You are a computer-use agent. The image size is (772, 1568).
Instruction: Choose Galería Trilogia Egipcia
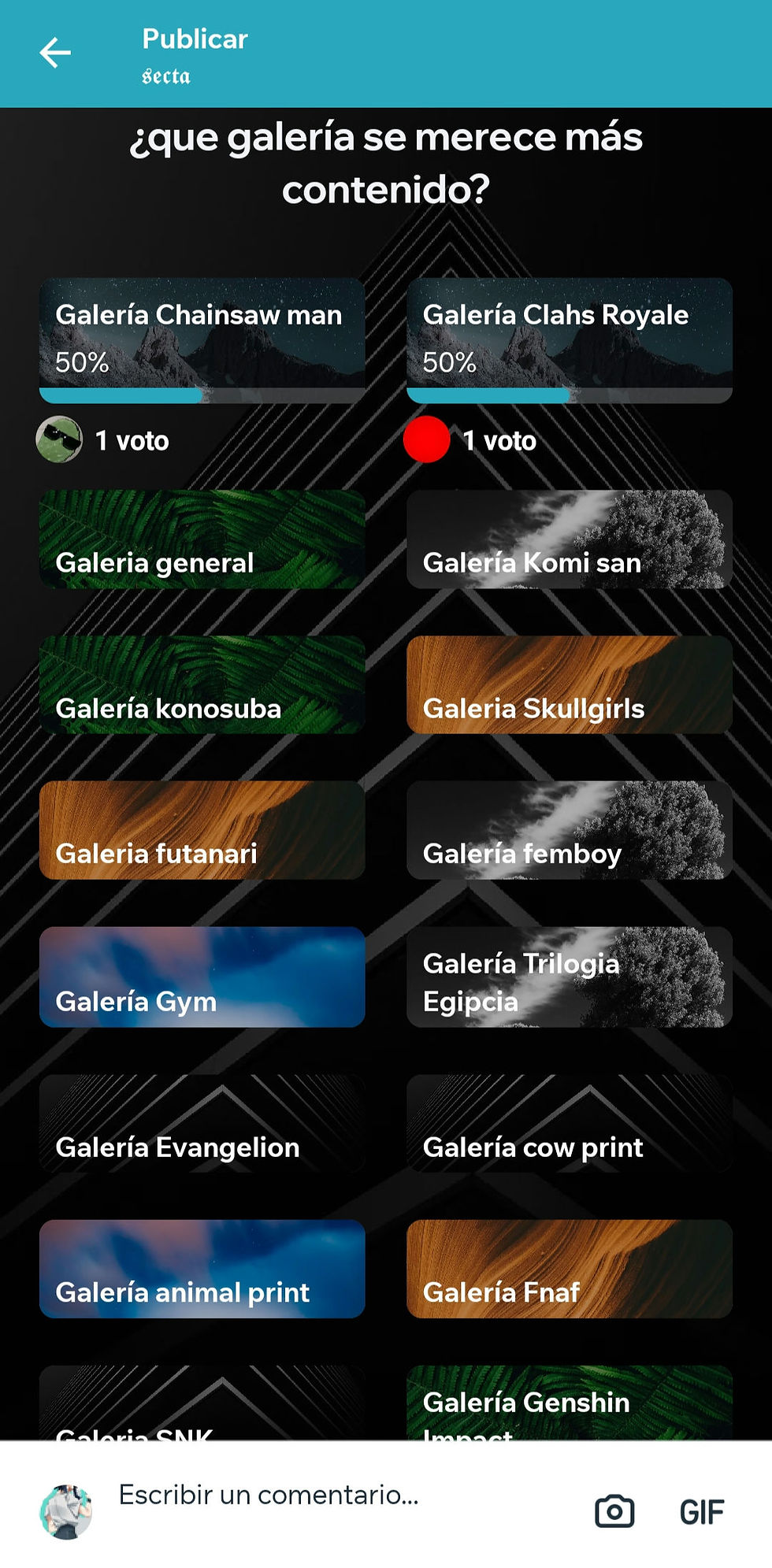[x=569, y=977]
